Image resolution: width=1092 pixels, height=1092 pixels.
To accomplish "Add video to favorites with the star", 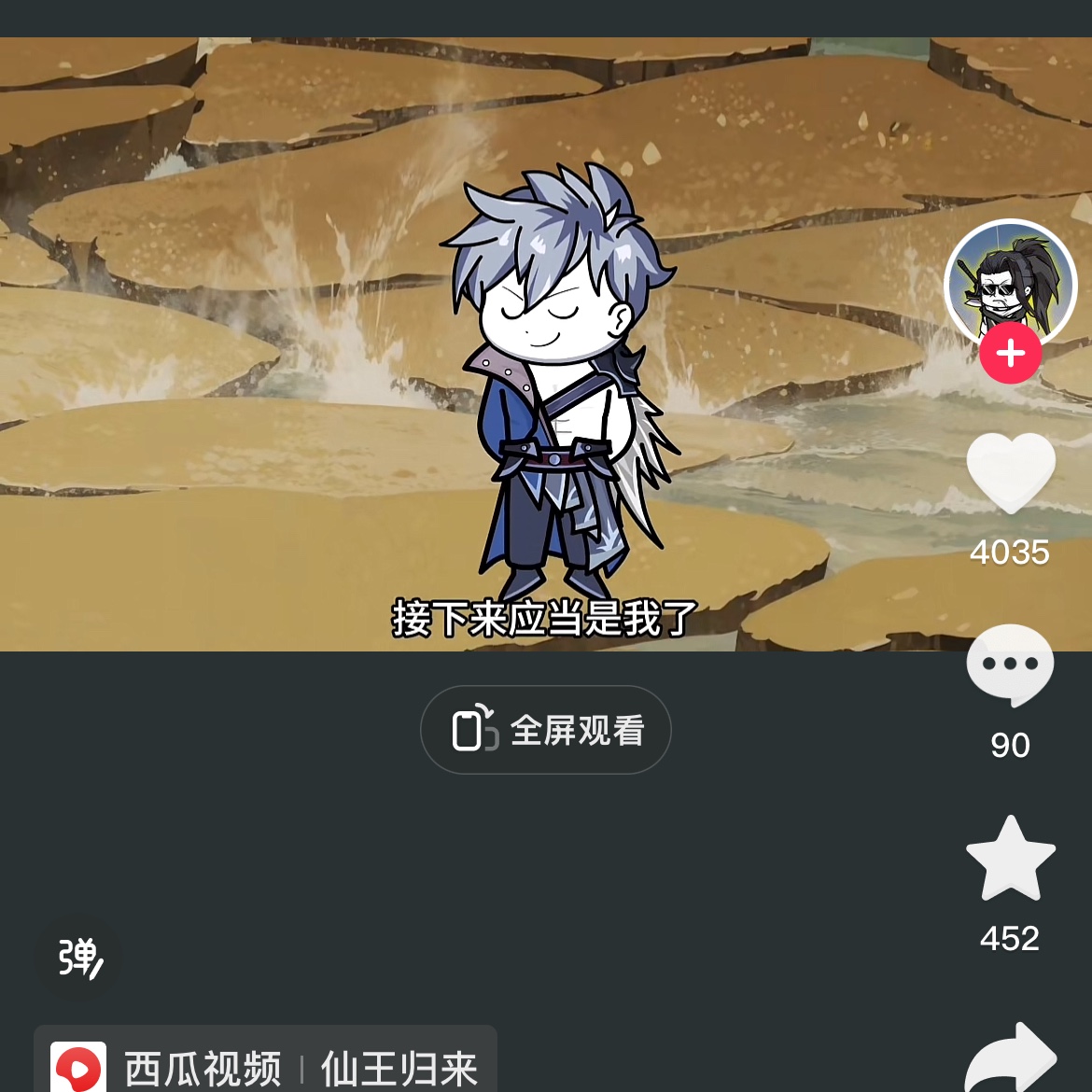I will [1010, 859].
